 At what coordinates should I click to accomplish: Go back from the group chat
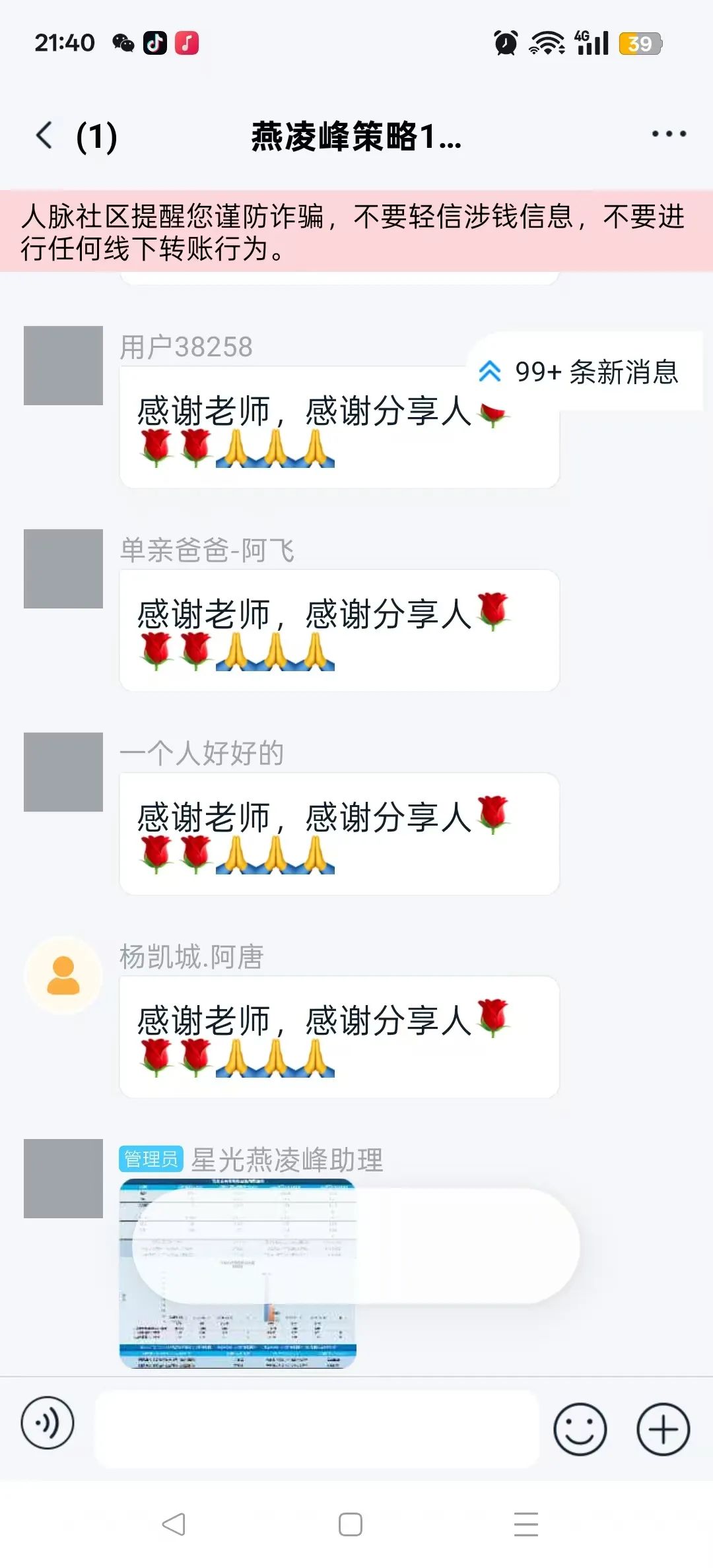pyautogui.click(x=45, y=135)
